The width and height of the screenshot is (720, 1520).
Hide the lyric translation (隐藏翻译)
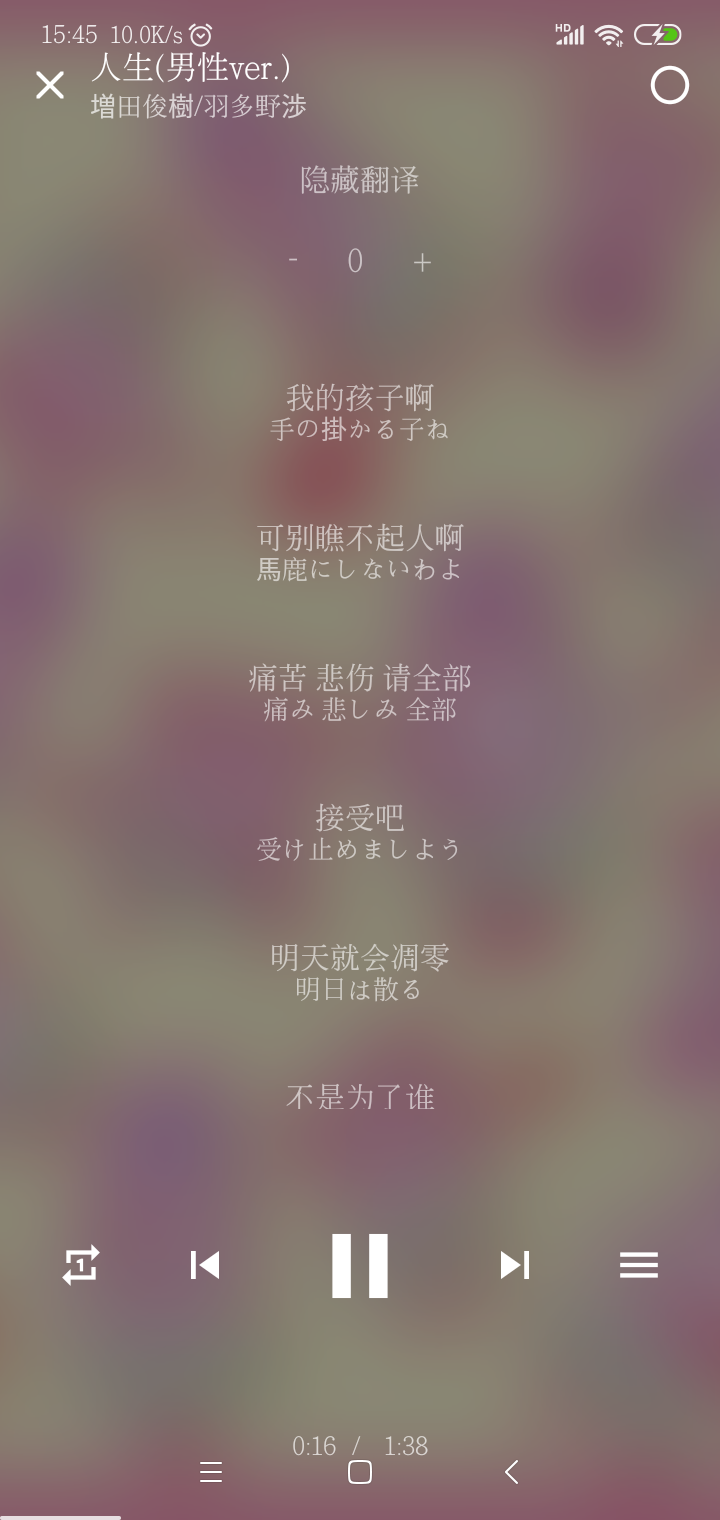360,181
